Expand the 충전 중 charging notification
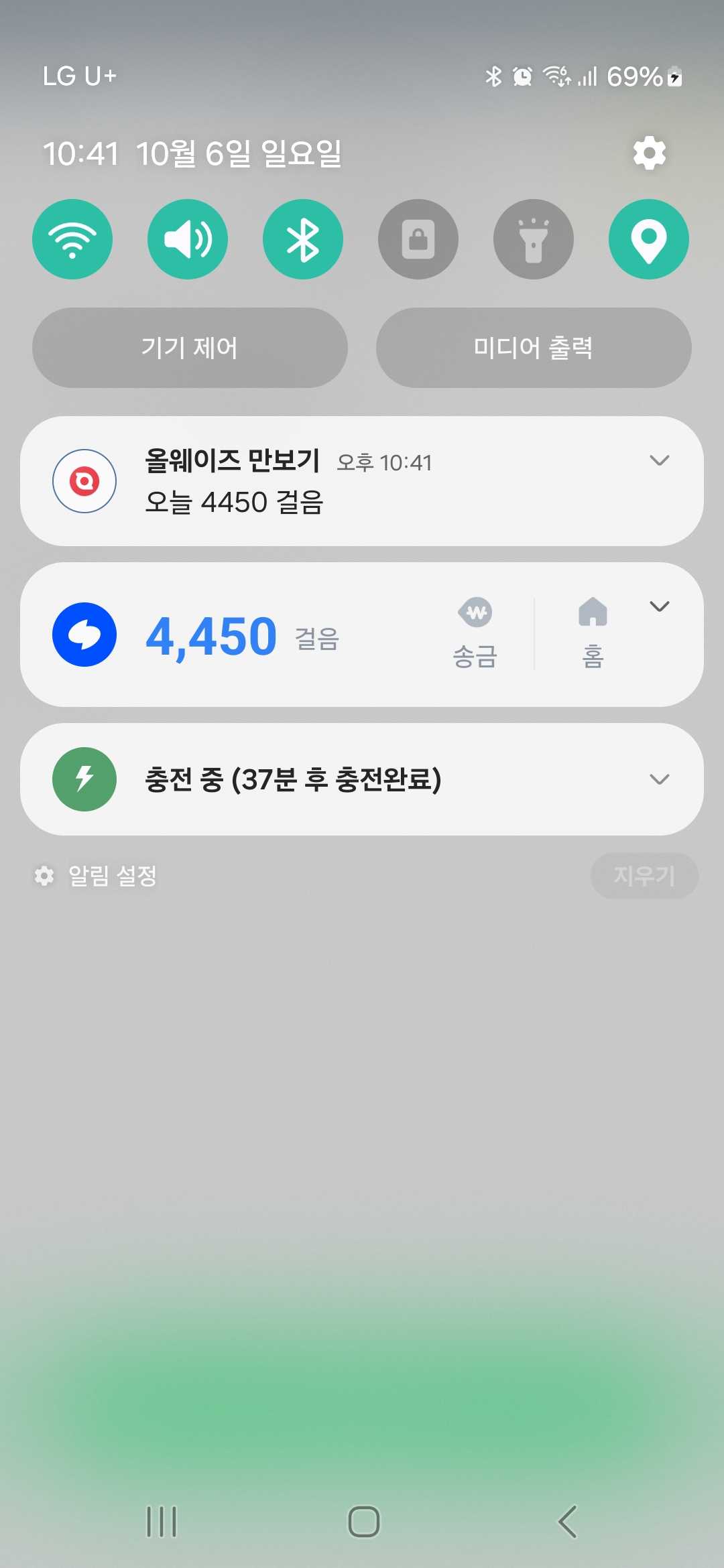 660,779
